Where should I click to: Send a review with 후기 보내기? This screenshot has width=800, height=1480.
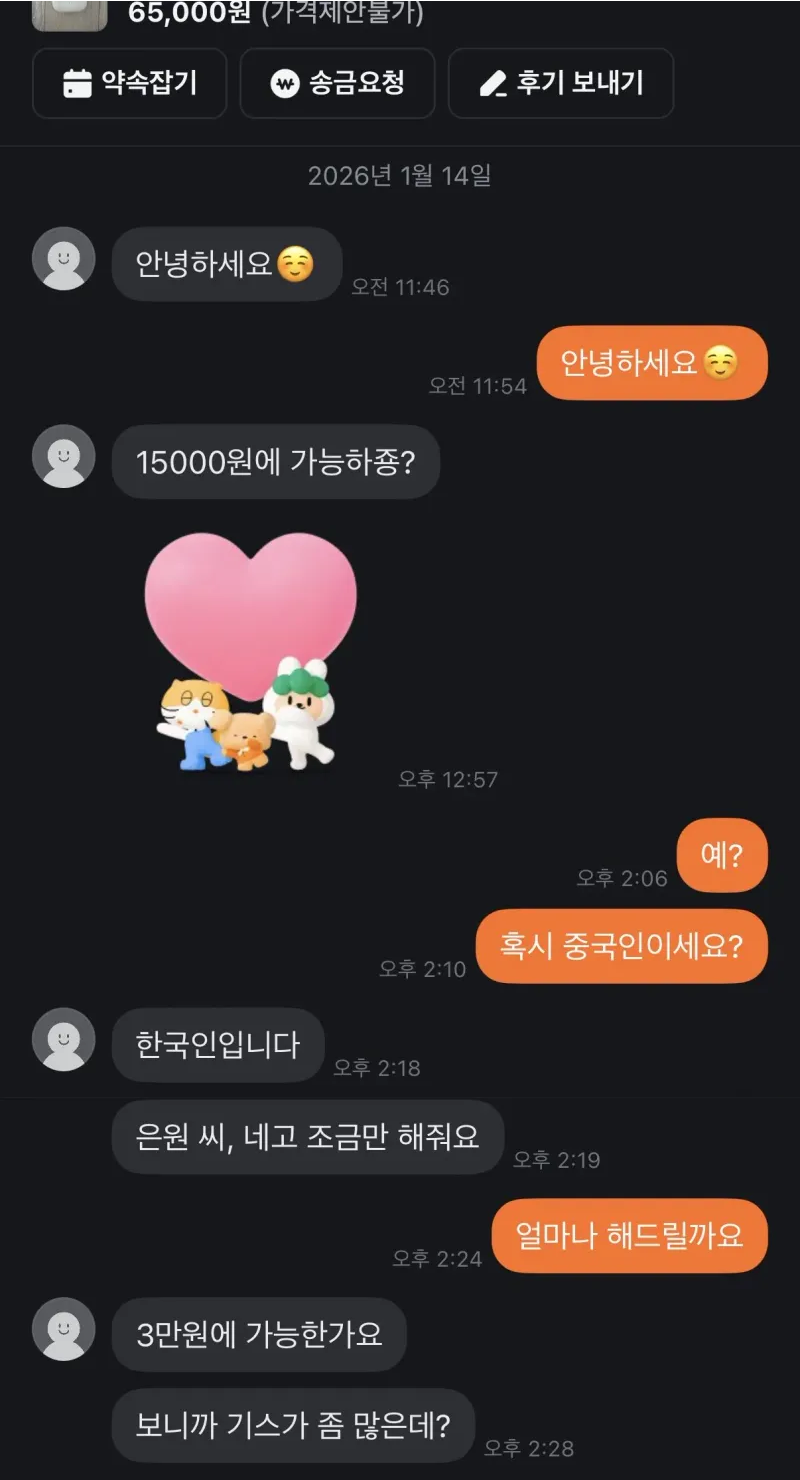click(560, 83)
